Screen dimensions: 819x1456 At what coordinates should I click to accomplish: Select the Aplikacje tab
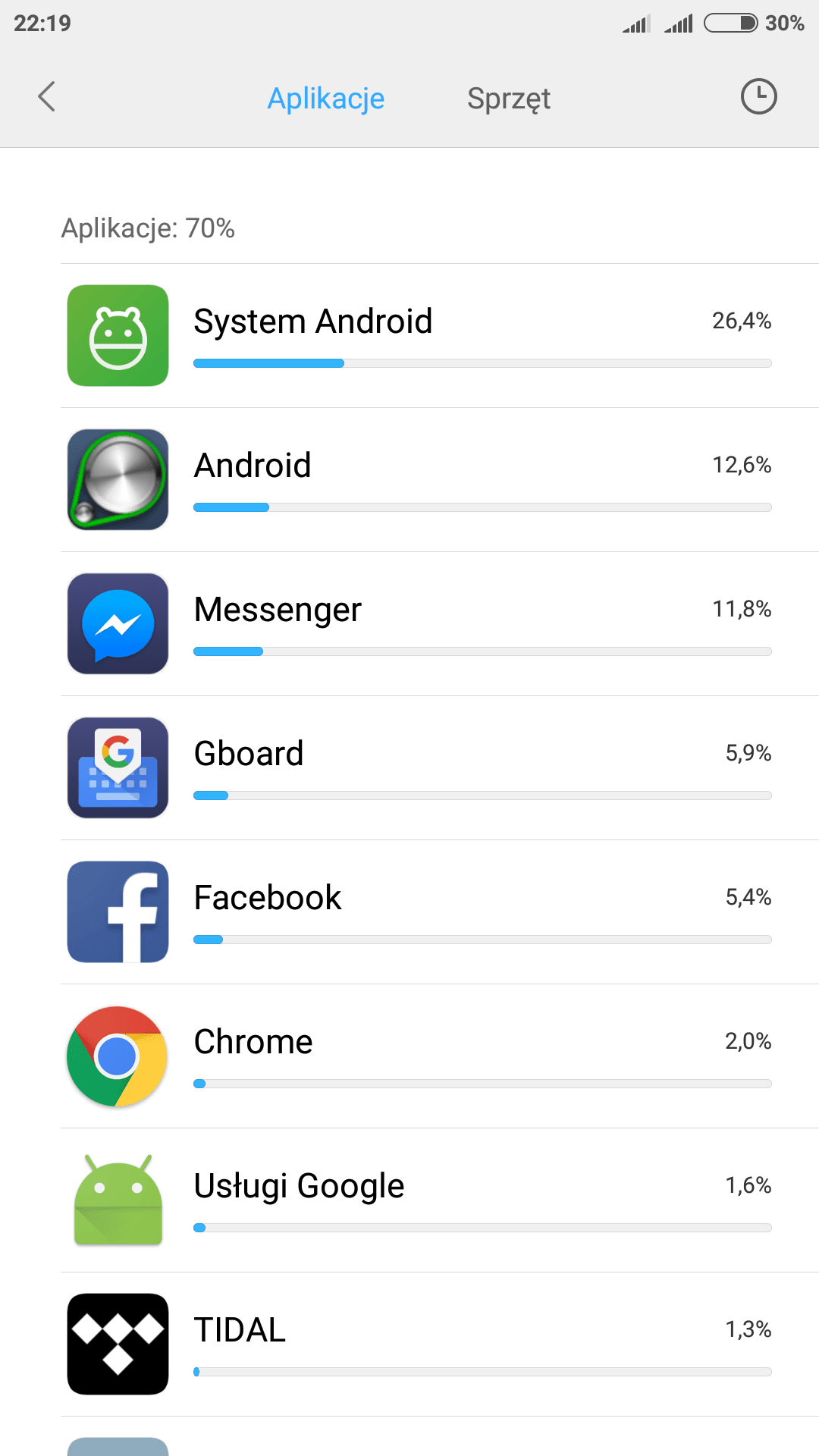tap(326, 99)
